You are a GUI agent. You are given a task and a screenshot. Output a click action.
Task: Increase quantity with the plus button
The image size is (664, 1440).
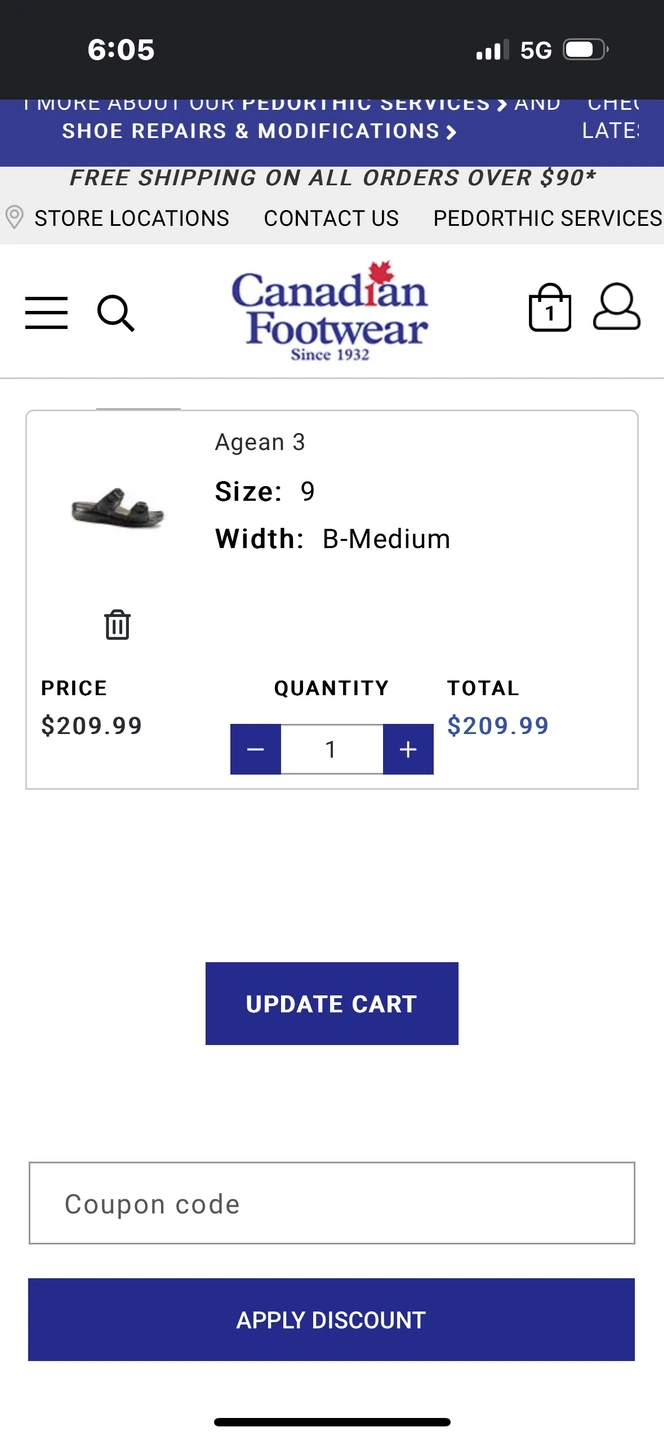click(408, 750)
